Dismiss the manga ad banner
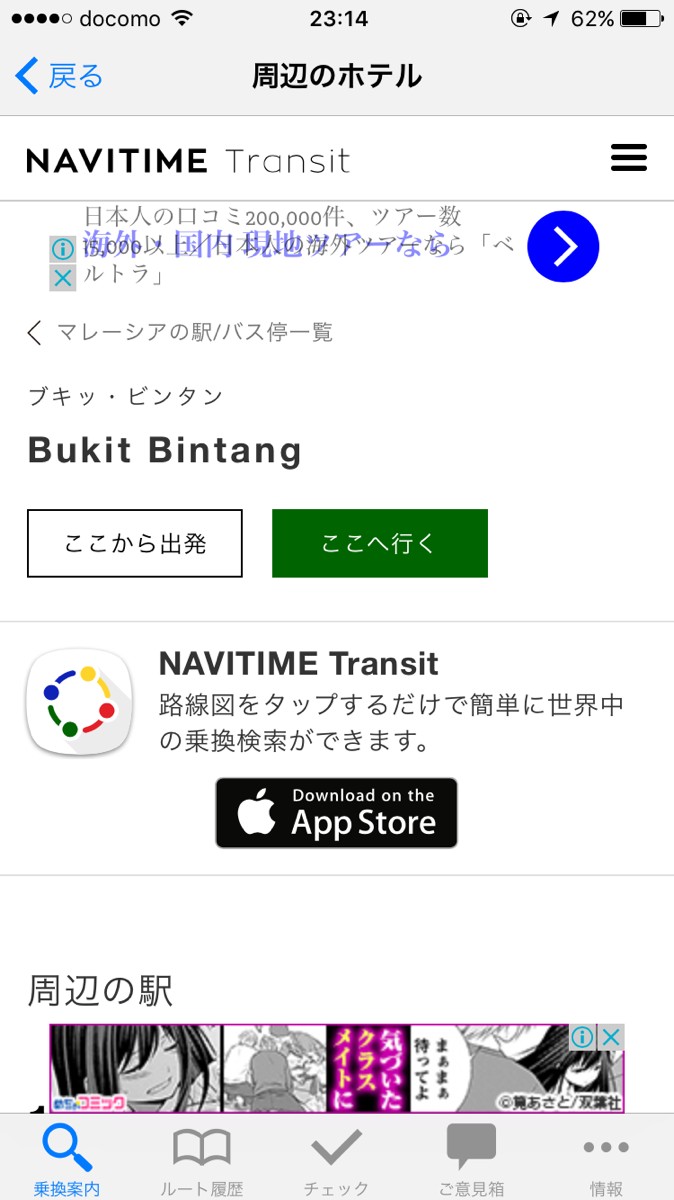The width and height of the screenshot is (674, 1200). pyautogui.click(x=611, y=1037)
